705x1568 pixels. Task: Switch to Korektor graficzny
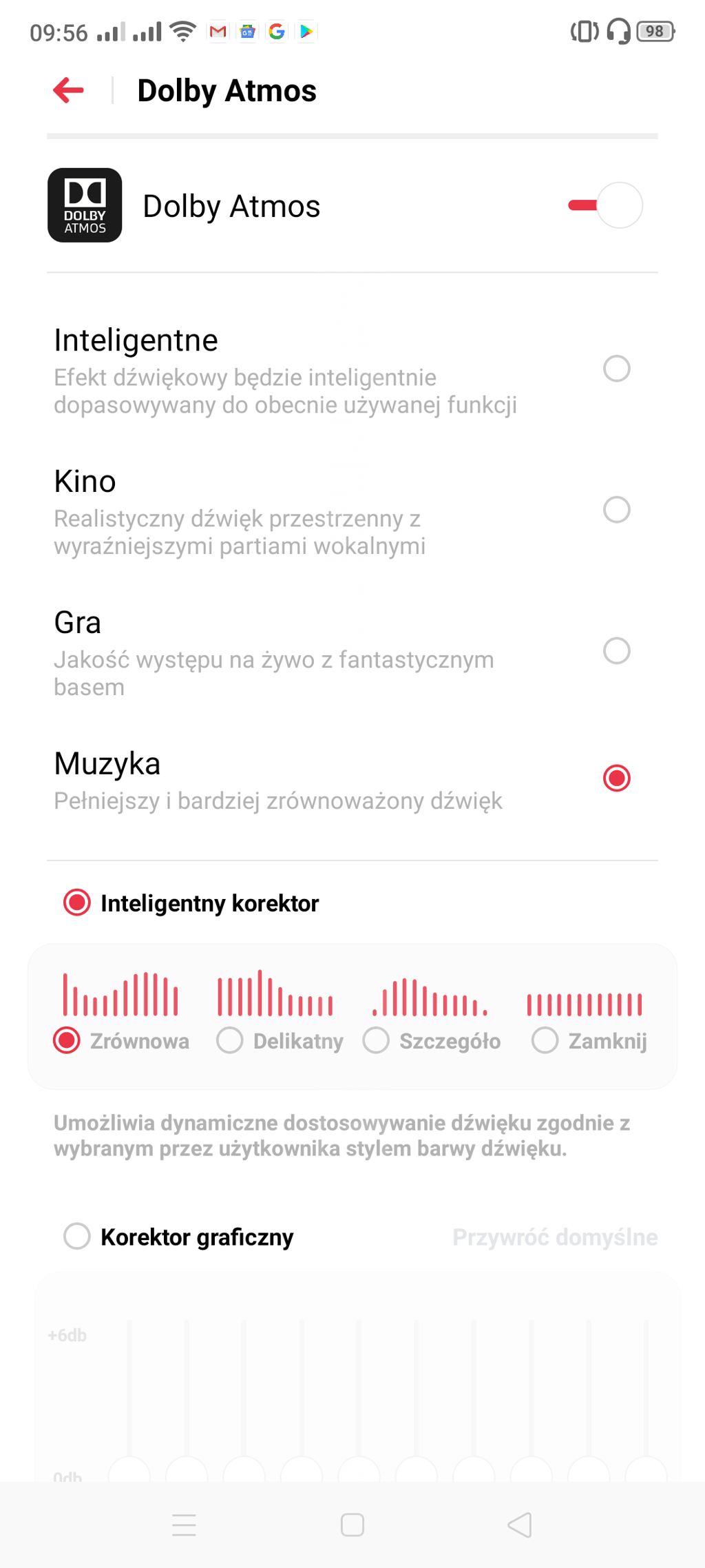click(x=77, y=1237)
